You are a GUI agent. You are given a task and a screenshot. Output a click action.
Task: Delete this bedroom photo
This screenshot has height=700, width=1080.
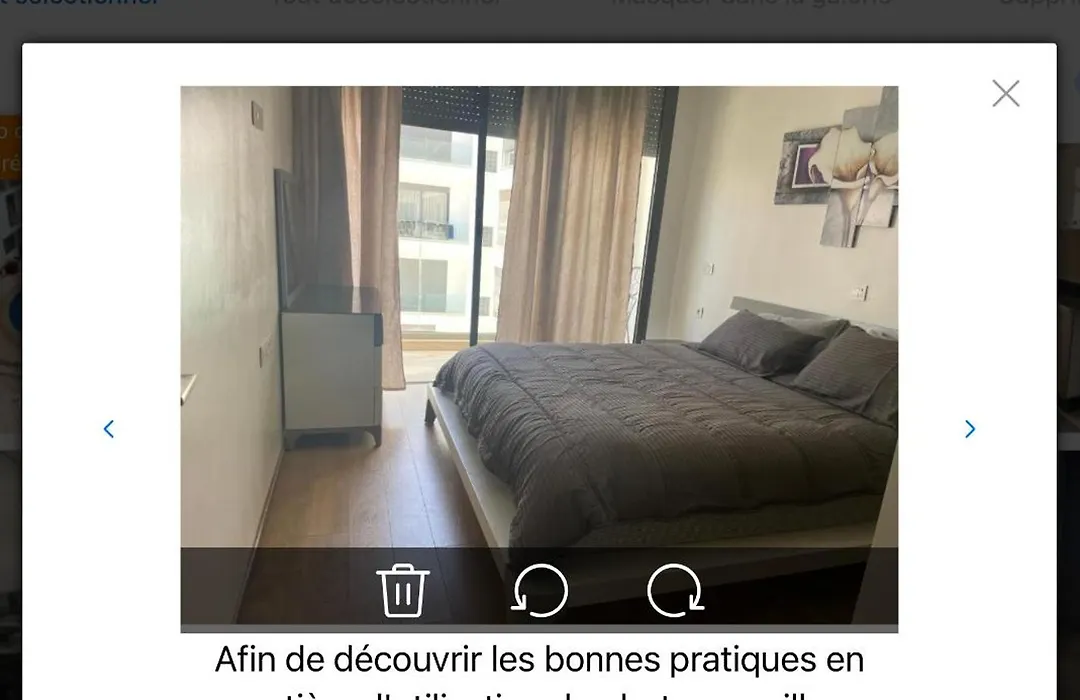pos(403,590)
